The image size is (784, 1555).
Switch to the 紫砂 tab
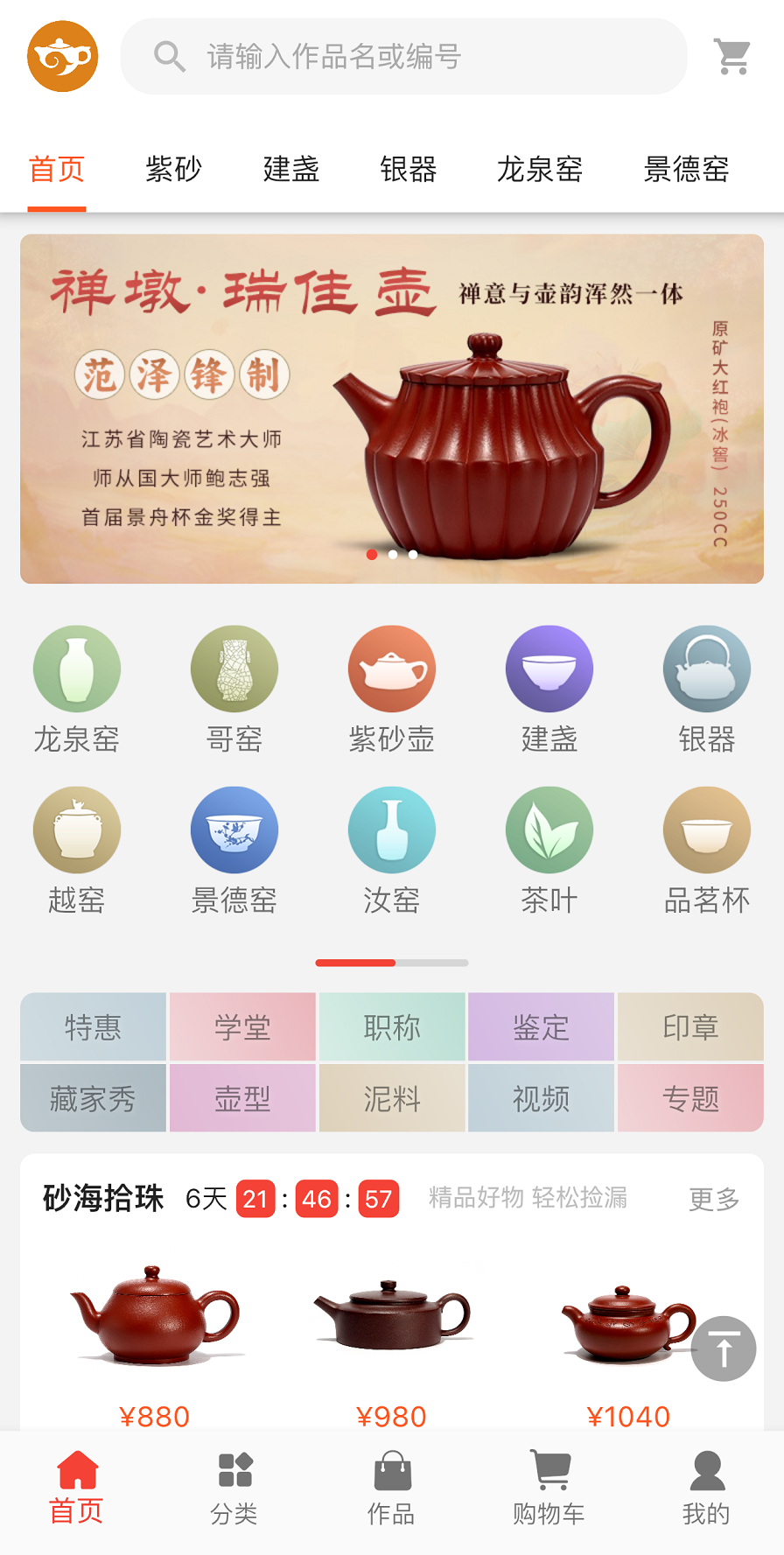(x=173, y=171)
